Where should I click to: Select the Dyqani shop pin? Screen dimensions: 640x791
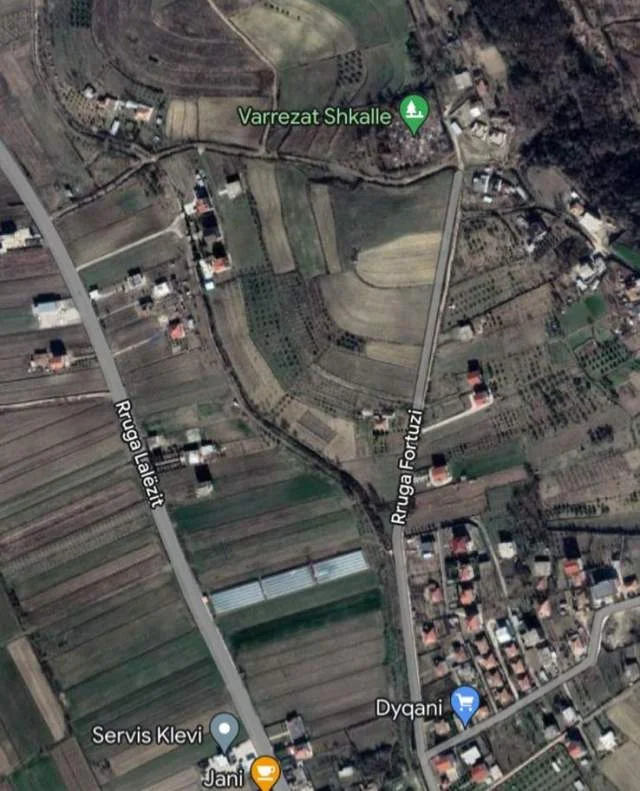pyautogui.click(x=465, y=704)
